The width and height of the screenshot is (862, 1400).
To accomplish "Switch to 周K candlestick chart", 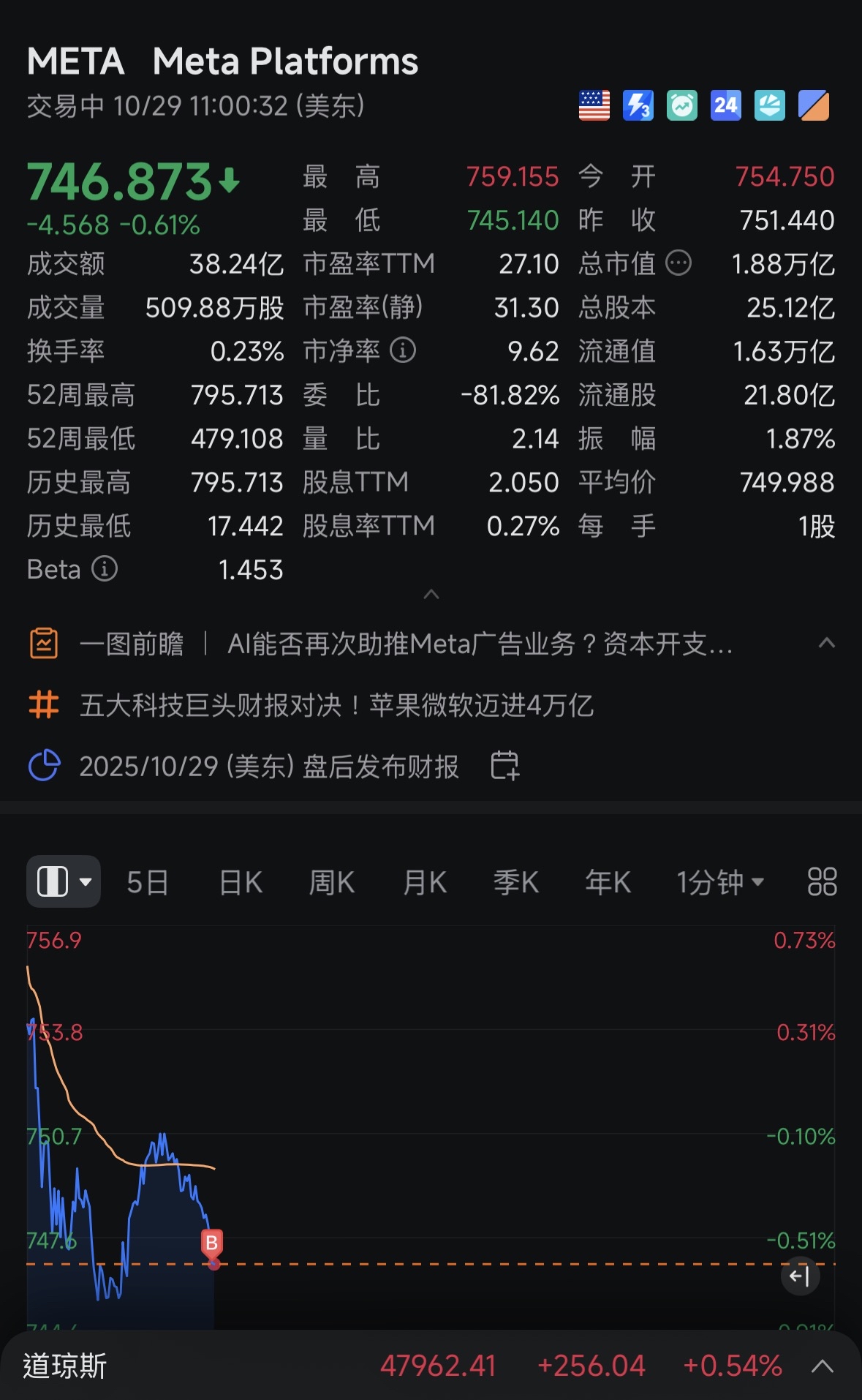I will point(332,882).
